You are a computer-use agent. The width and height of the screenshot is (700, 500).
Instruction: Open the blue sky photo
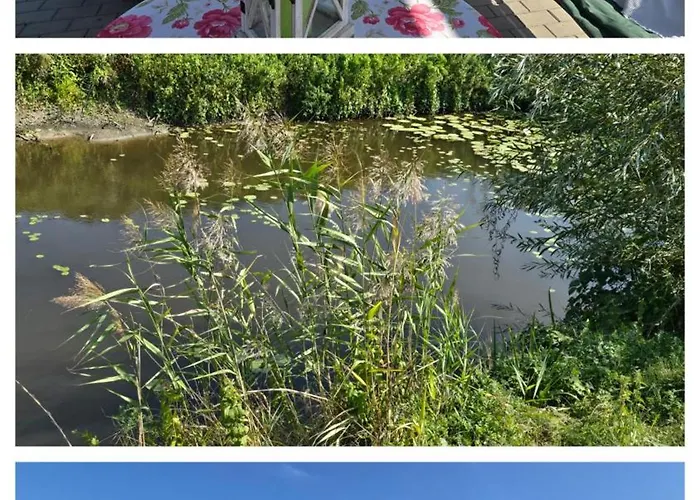point(350,481)
